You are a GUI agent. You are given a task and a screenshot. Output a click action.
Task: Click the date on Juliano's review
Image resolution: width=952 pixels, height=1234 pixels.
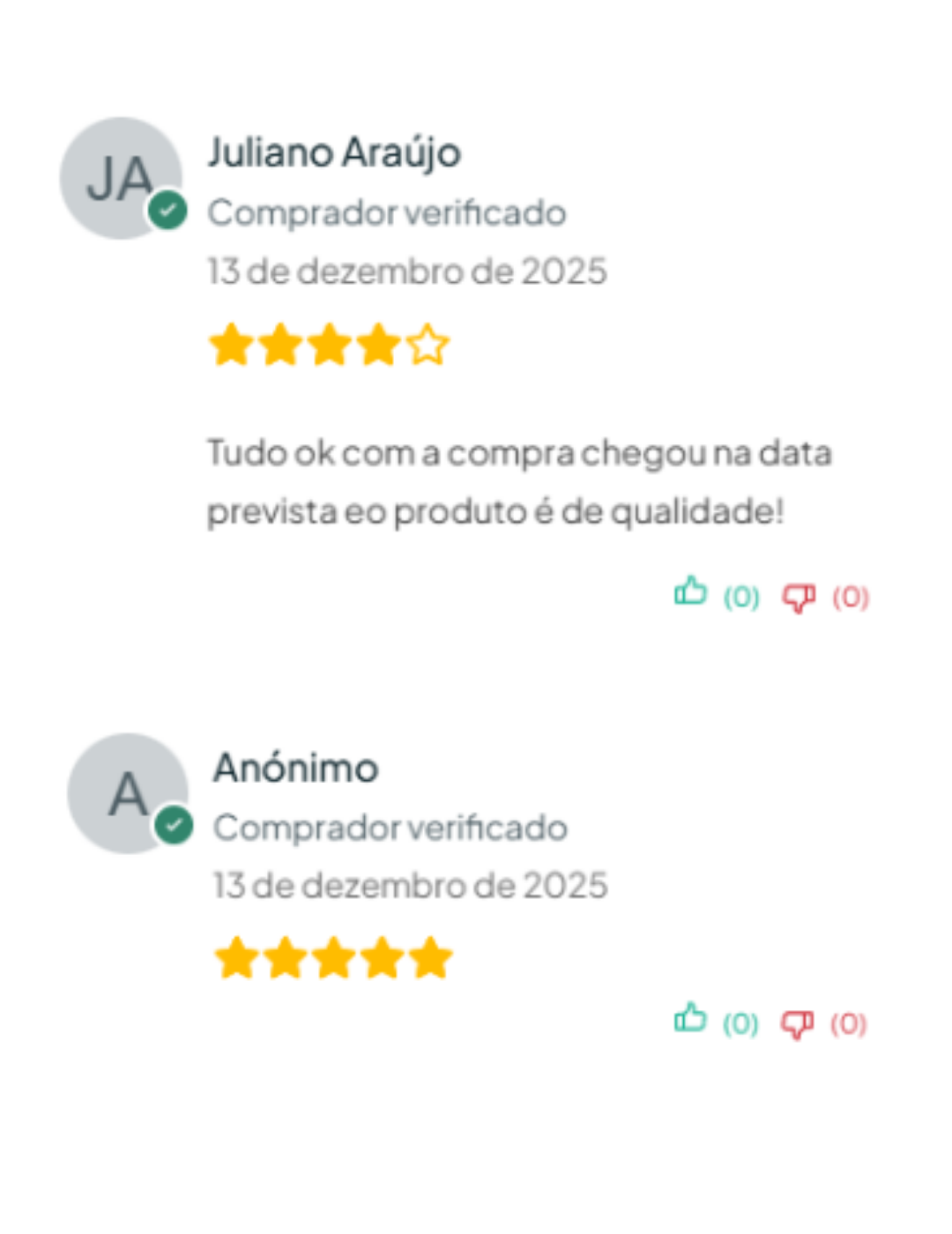[407, 271]
